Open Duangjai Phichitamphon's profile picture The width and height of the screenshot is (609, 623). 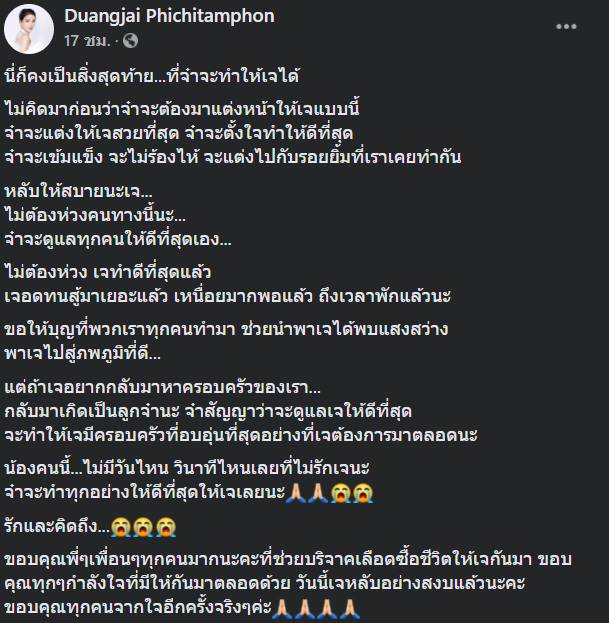tap(29, 29)
